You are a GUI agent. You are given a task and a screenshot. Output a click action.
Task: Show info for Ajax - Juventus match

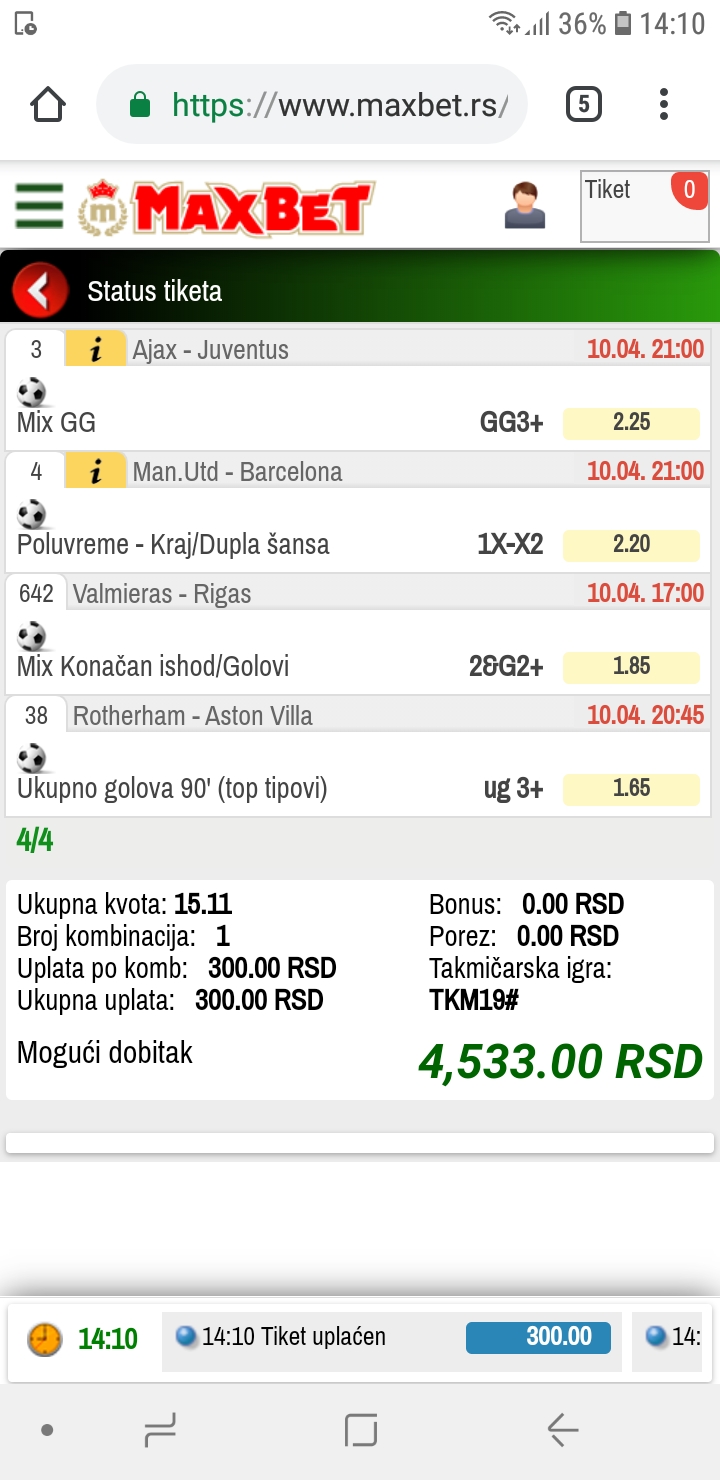click(96, 349)
